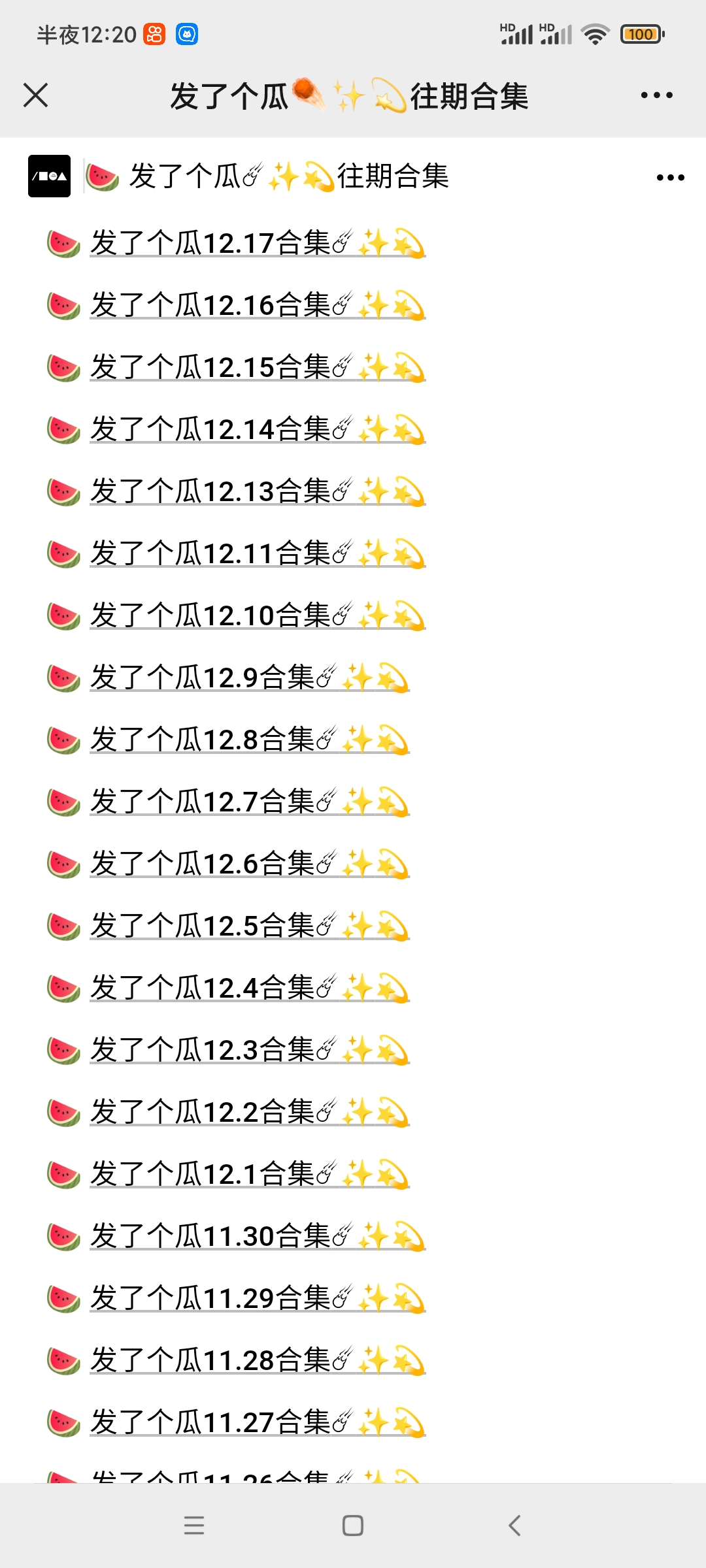706x1568 pixels.
Task: Go to the phone's home screen
Action: pos(353,1526)
